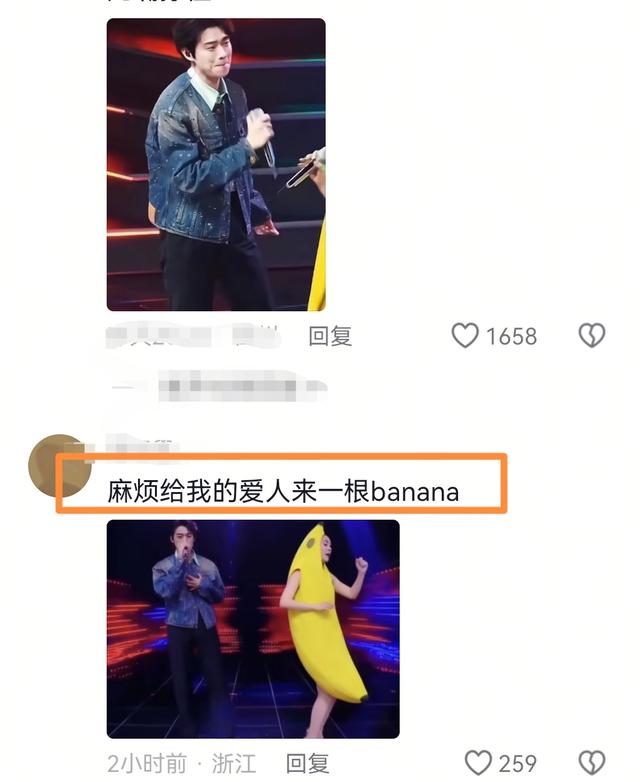640x782 pixels.
Task: Open the banana commenter's profile avatar
Action: coord(59,466)
